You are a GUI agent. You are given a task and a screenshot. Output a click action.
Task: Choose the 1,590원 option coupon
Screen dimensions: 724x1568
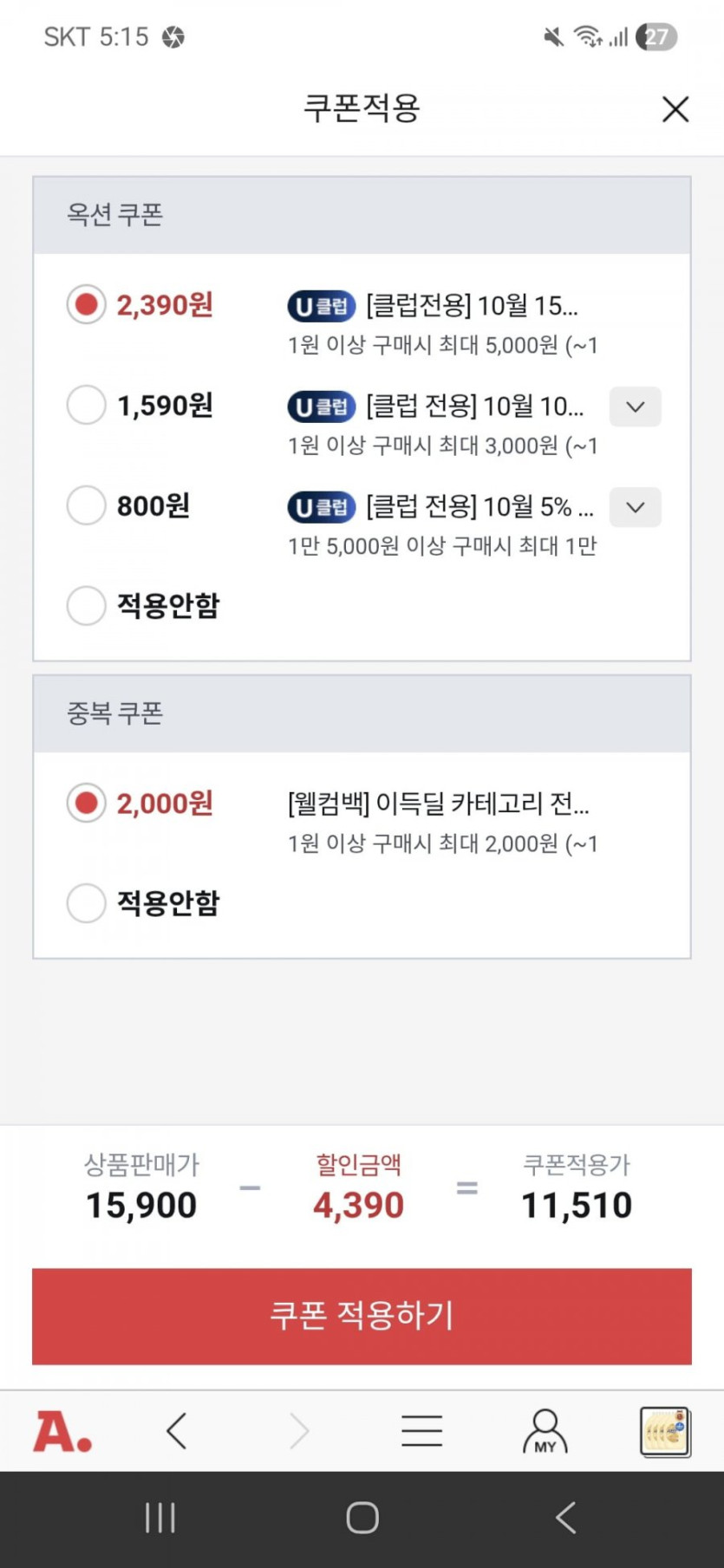(x=87, y=405)
